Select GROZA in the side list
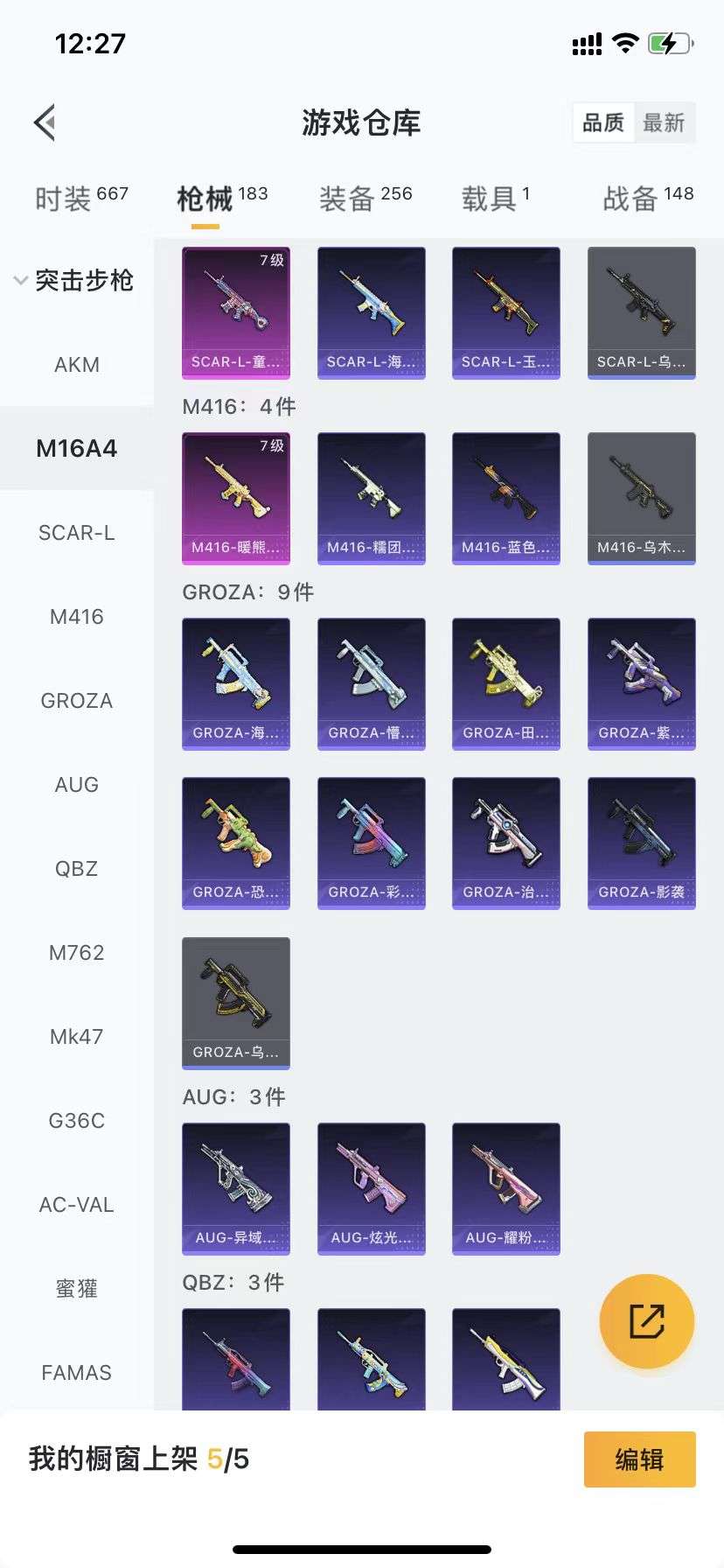This screenshot has height=1568, width=724. 77,701
